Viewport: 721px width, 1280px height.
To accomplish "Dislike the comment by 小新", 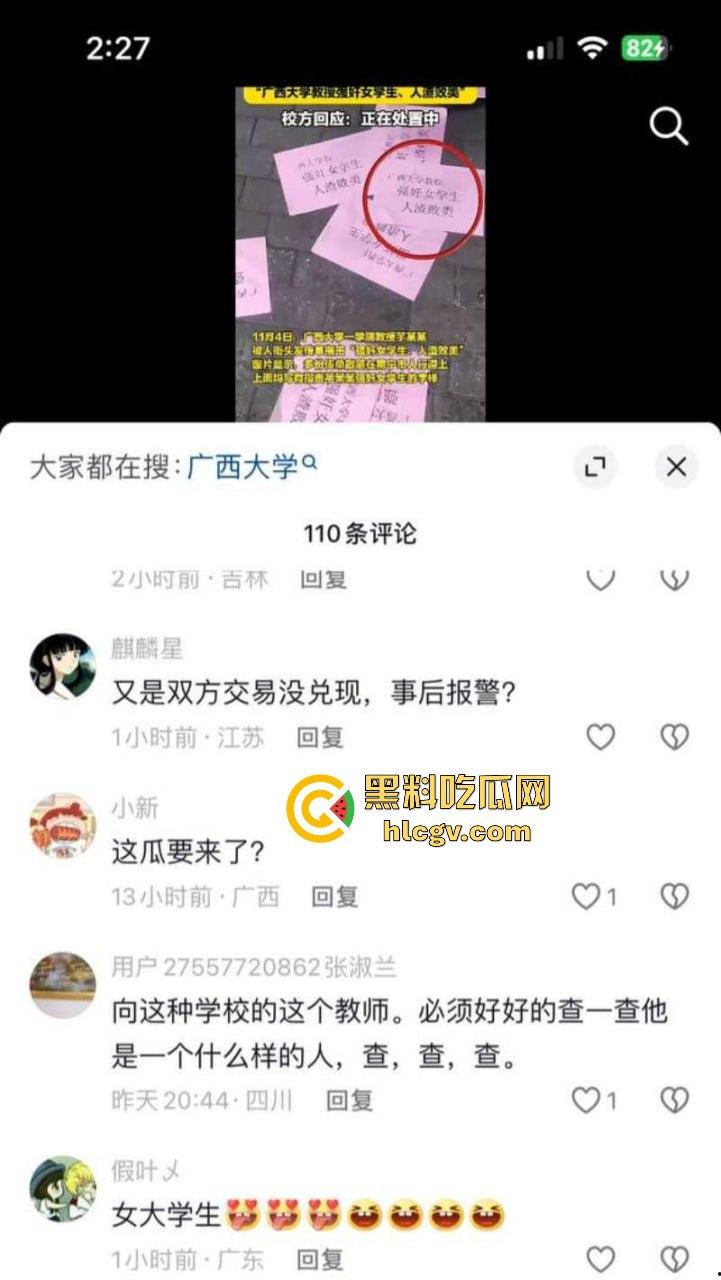I will (x=675, y=896).
